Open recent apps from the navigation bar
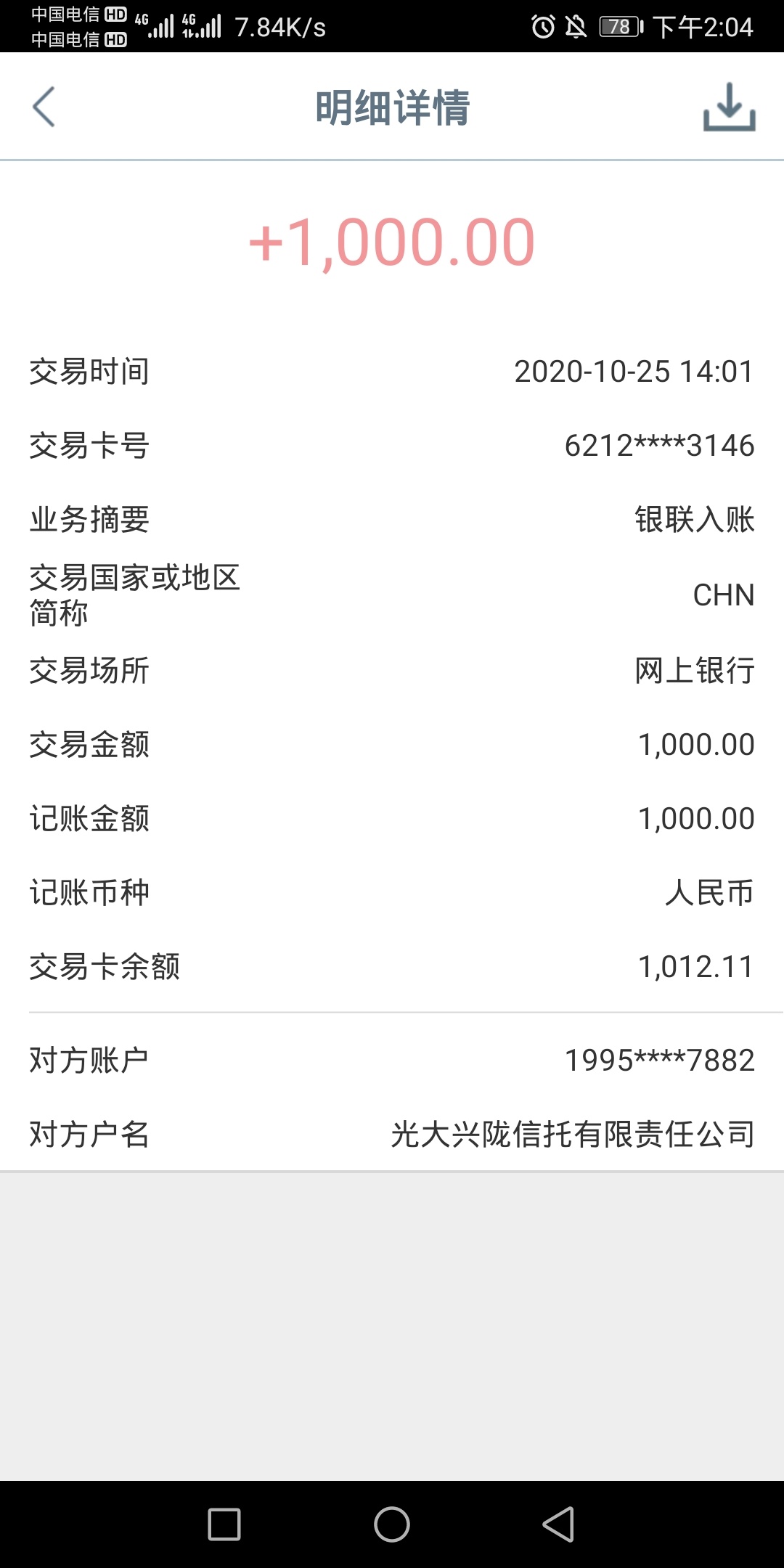 point(224,1524)
